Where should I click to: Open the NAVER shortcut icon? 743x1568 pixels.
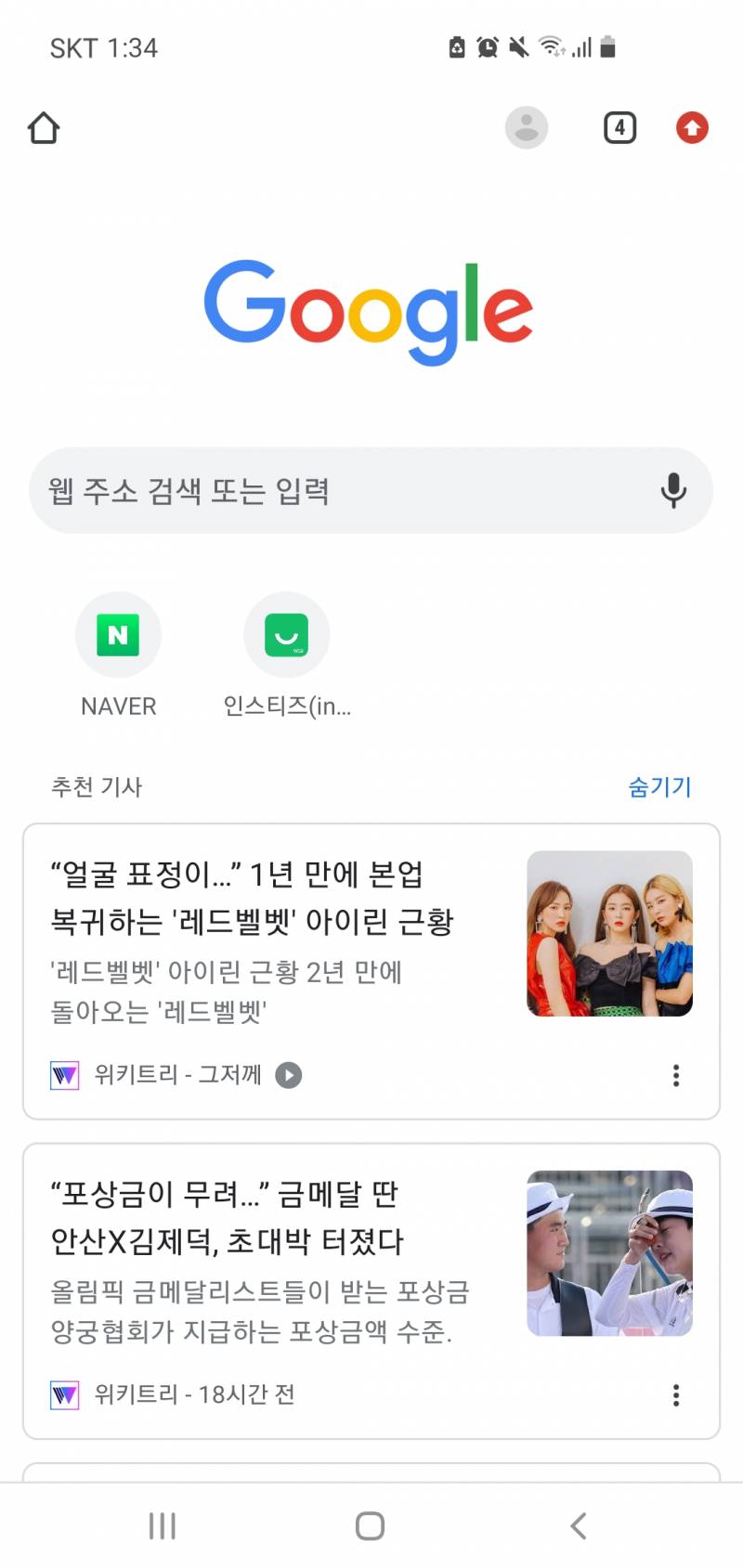(x=118, y=635)
